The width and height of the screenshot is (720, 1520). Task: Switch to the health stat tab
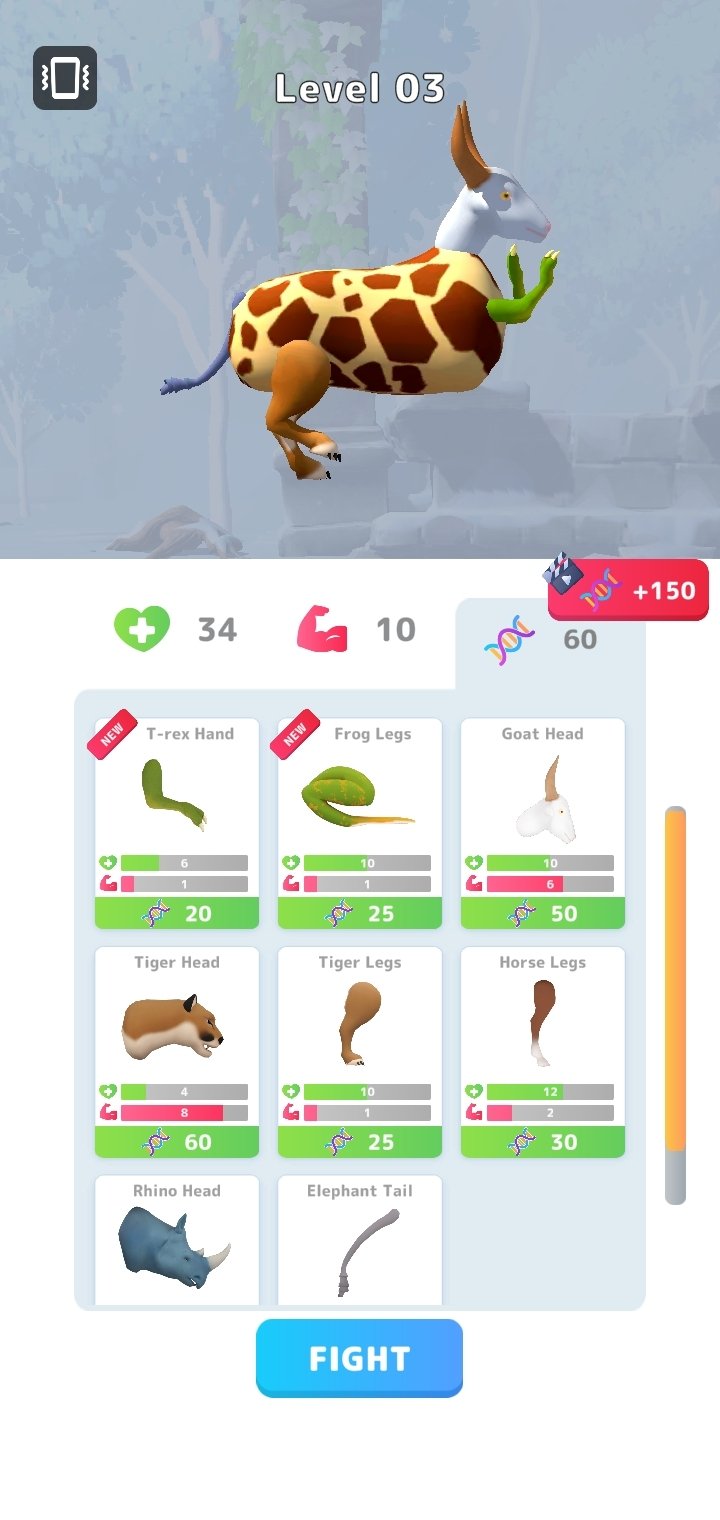[176, 630]
